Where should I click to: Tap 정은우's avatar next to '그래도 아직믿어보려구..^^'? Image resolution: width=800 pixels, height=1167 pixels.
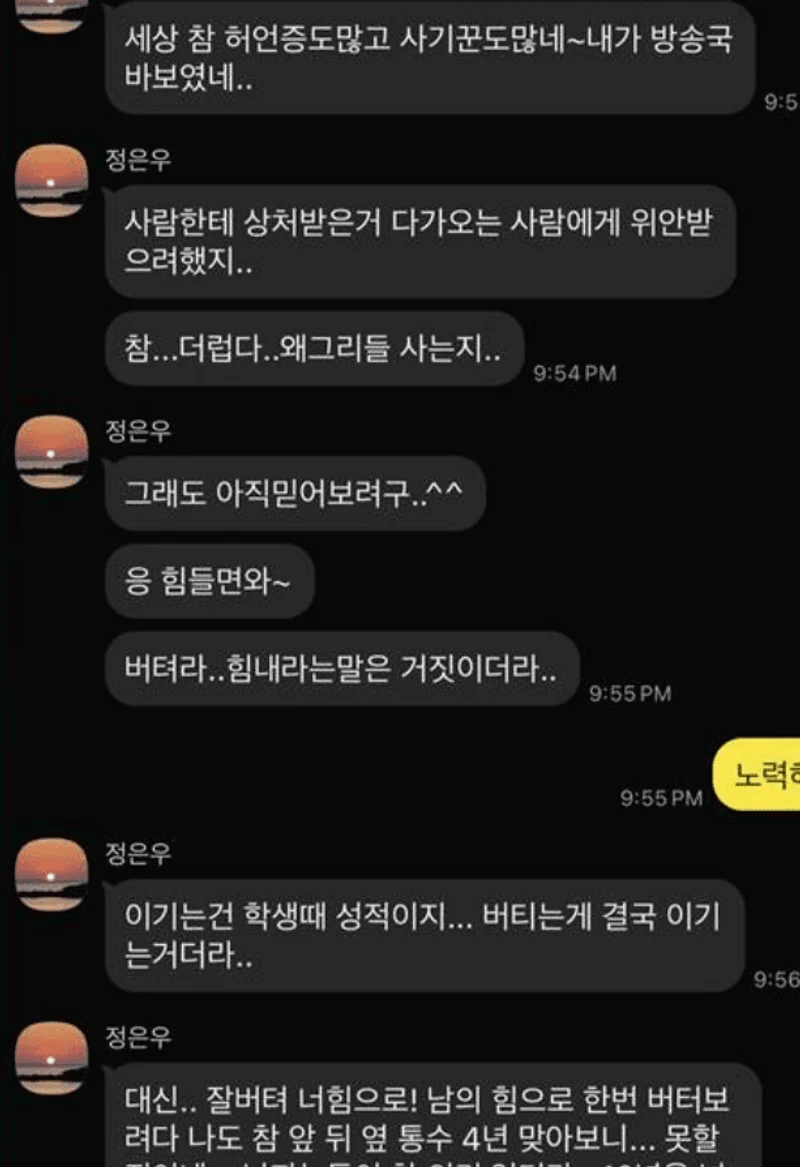pyautogui.click(x=52, y=452)
